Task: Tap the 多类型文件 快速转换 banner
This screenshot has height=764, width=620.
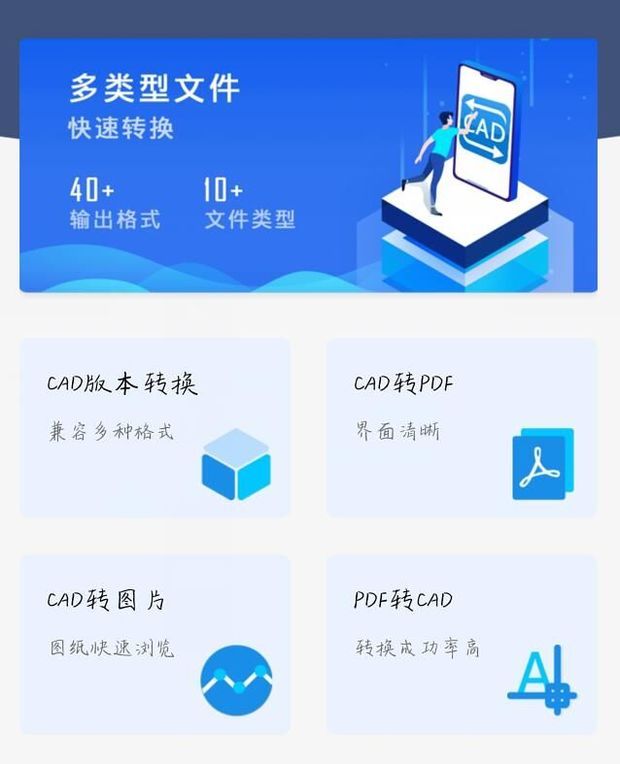Action: [x=308, y=165]
